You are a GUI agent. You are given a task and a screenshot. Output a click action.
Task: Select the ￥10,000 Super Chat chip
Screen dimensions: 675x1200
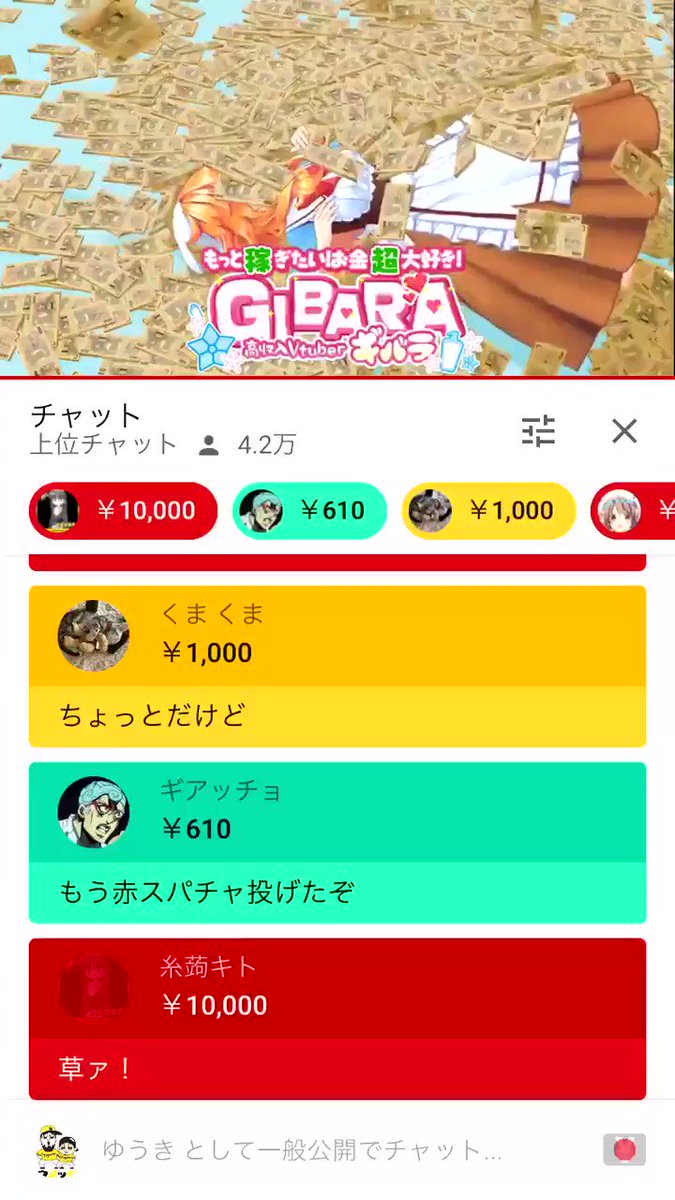pos(123,511)
